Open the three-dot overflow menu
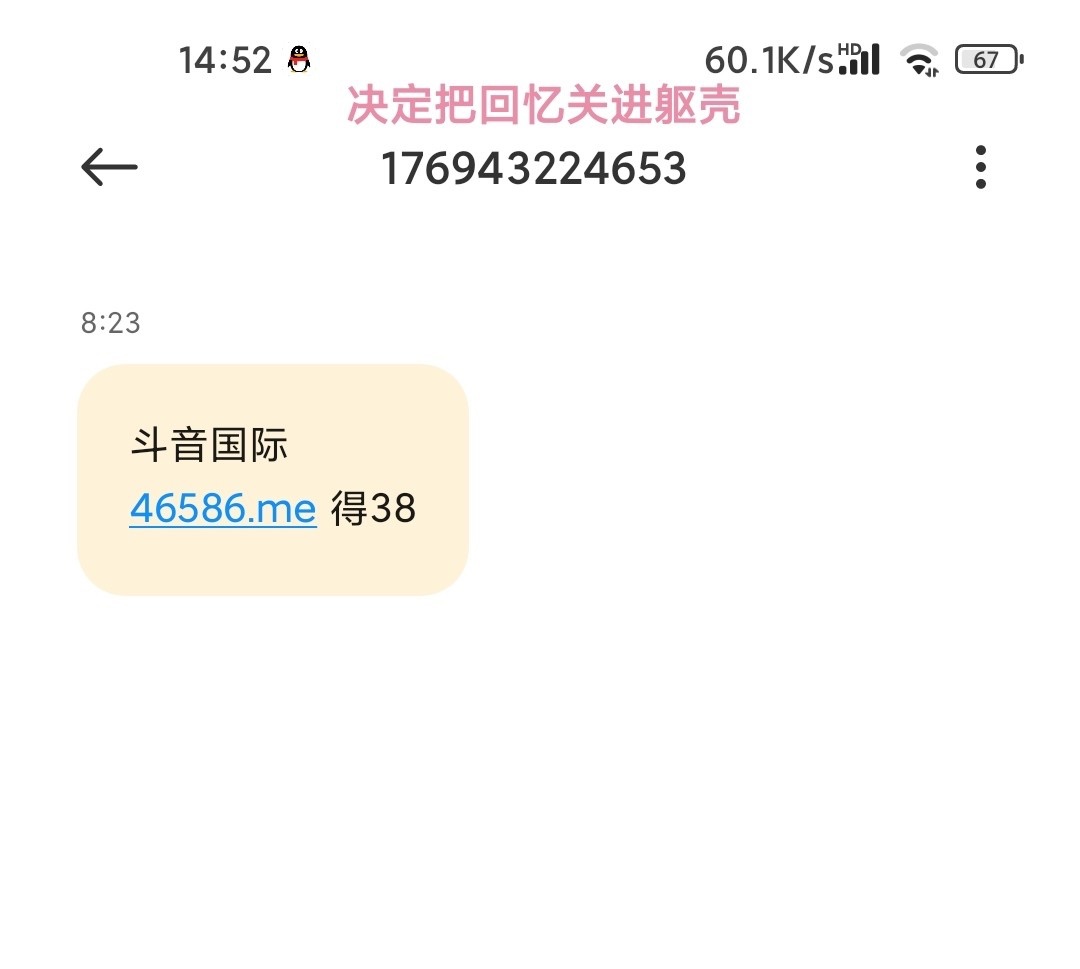 pos(980,167)
